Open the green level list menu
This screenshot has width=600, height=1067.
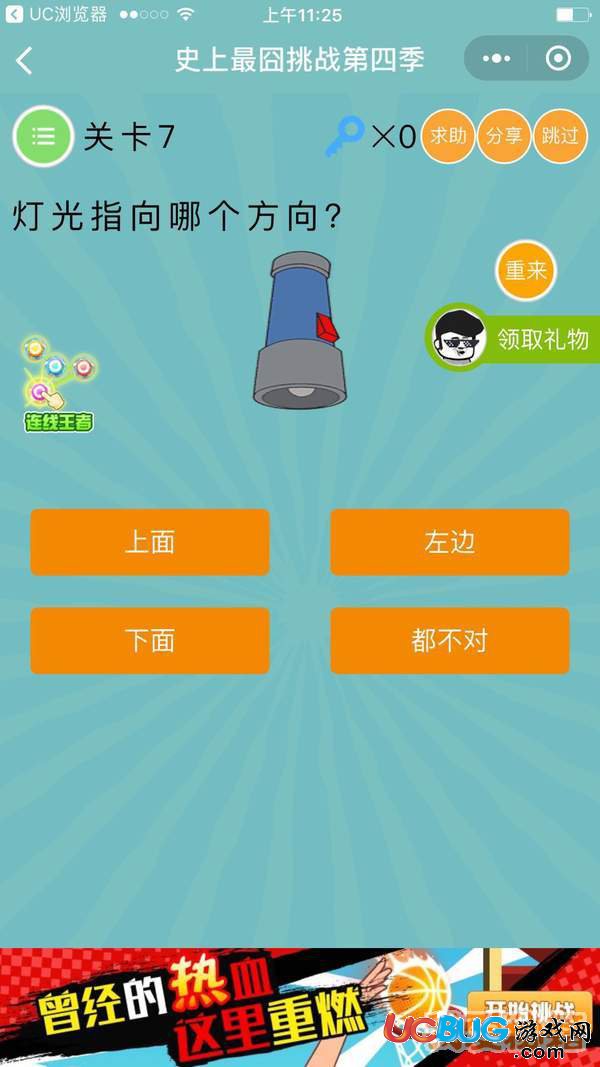pos(42,136)
